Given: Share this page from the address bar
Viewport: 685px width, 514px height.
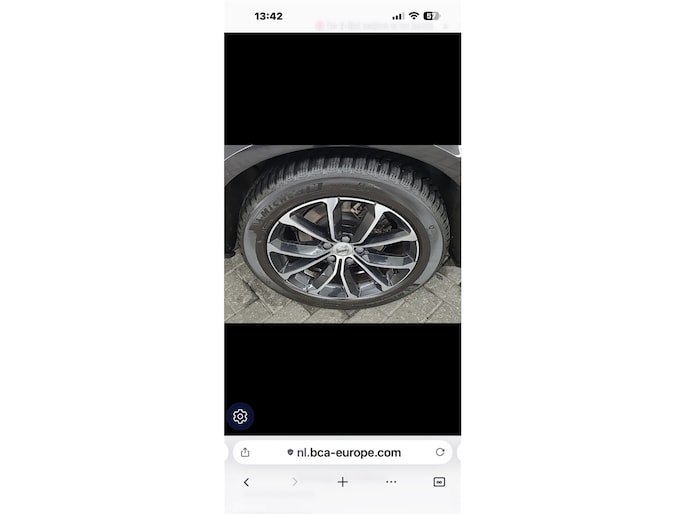Looking at the screenshot, I should 245,452.
